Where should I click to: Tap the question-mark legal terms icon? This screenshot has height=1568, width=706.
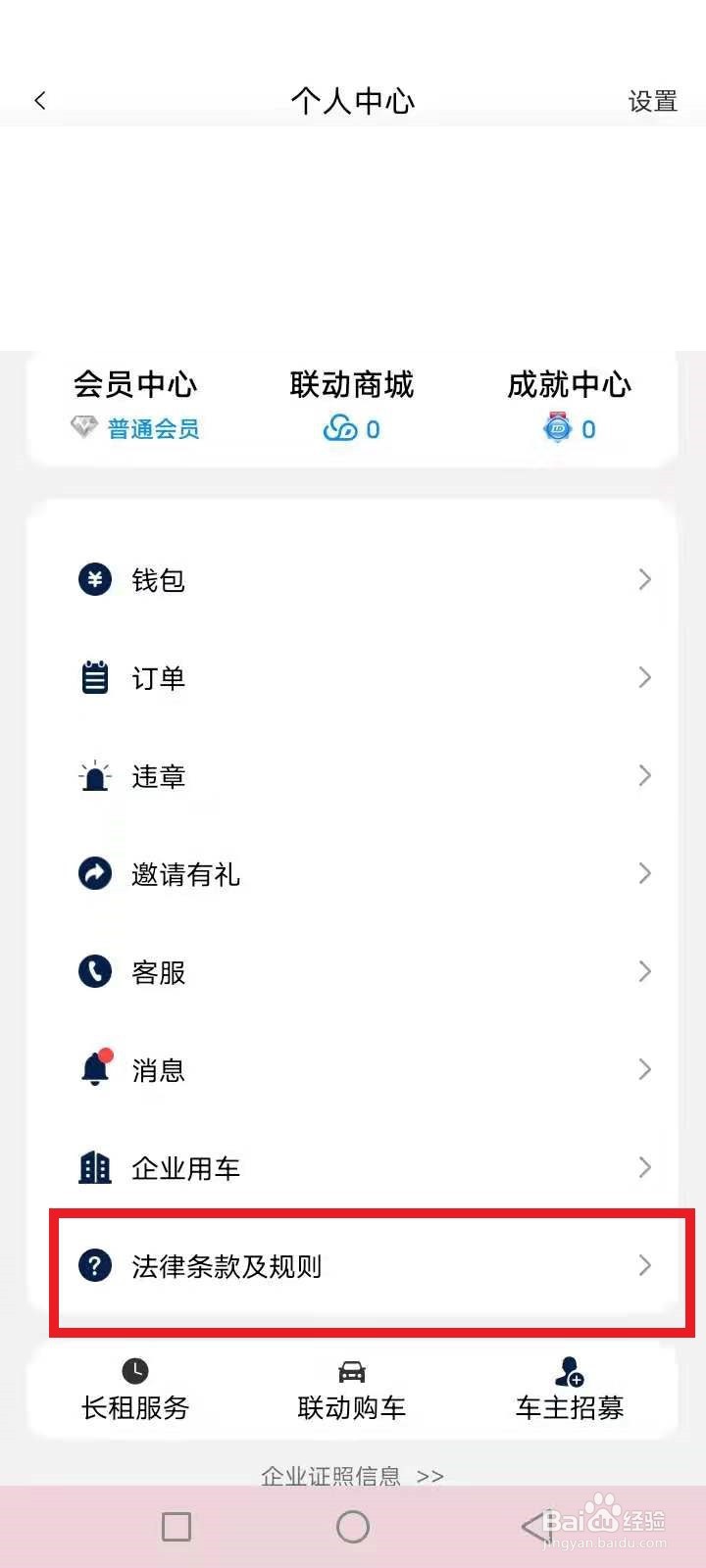(x=94, y=1266)
